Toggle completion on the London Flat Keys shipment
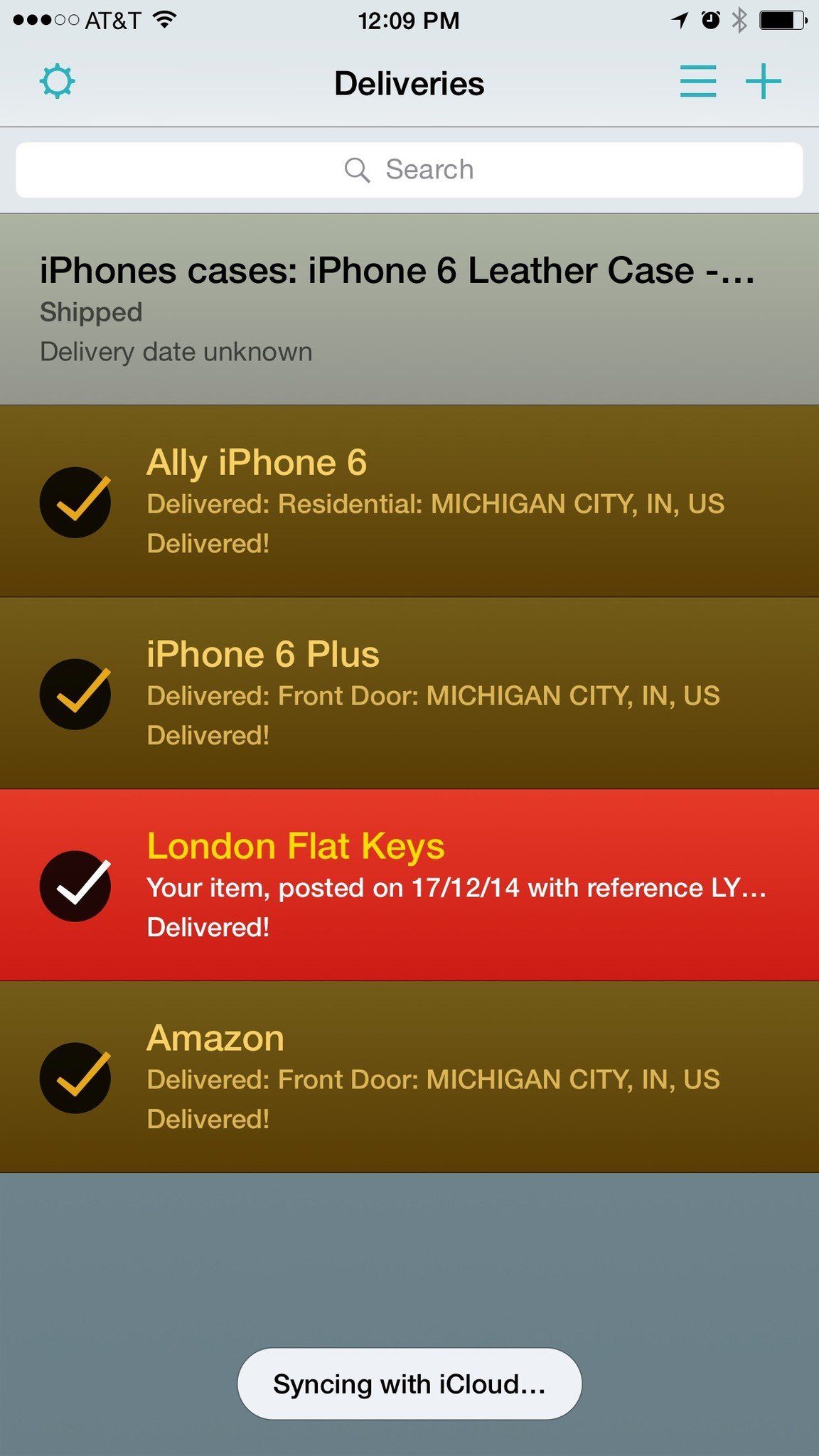Viewport: 819px width, 1456px height. (75, 885)
